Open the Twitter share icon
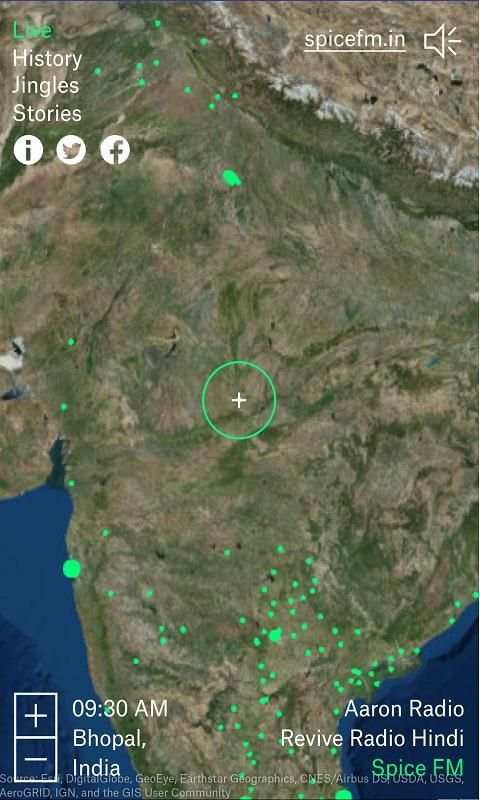 (71, 150)
